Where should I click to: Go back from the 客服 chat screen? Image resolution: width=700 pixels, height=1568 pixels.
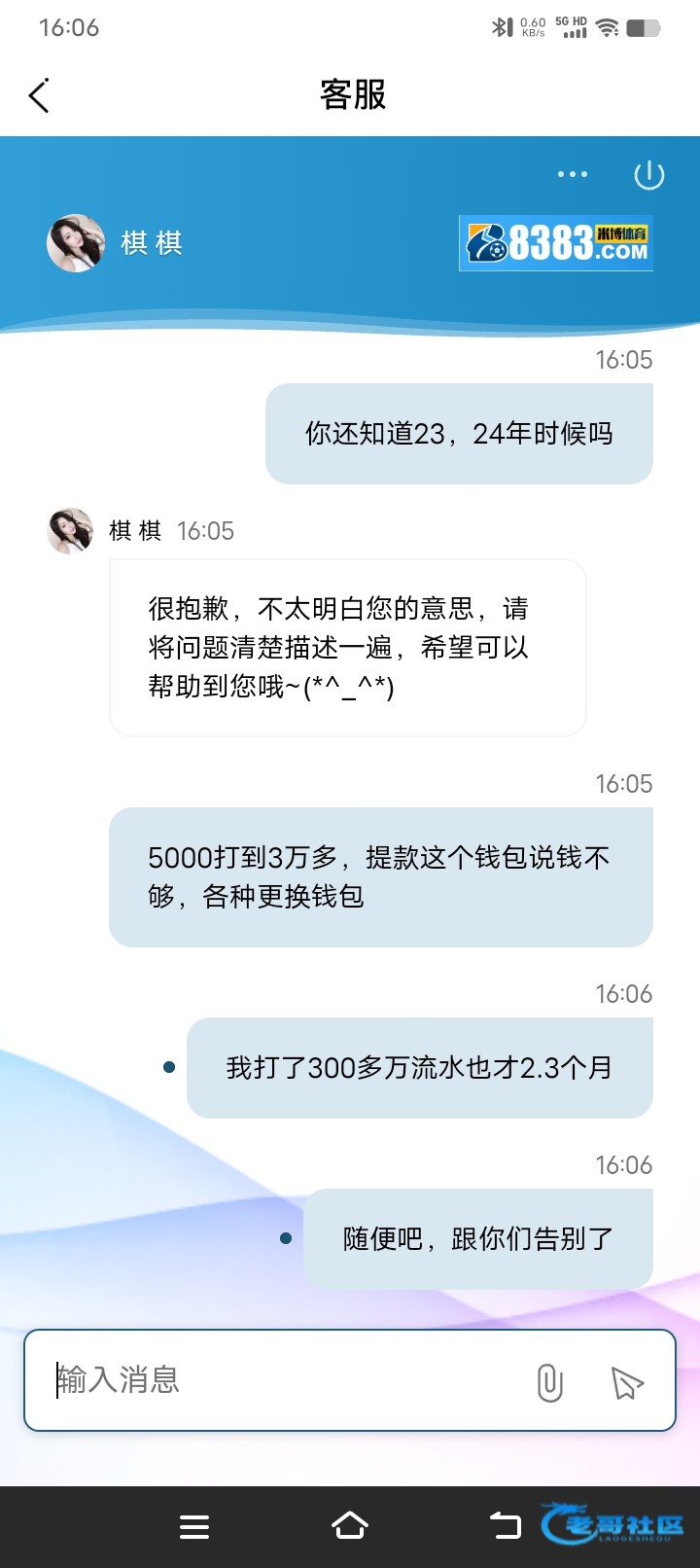(x=39, y=95)
